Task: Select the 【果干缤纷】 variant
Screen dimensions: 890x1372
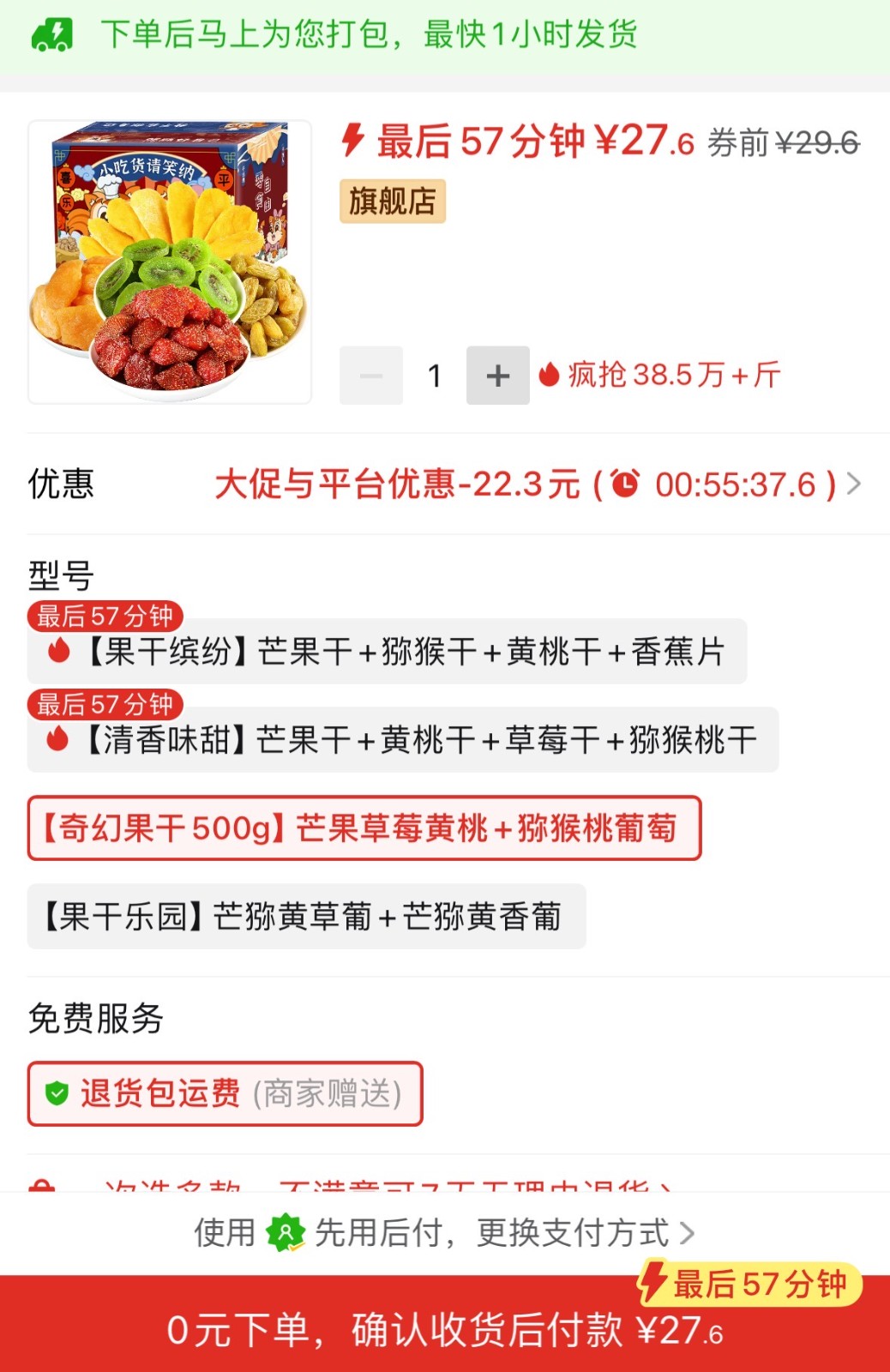Action: 387,652
